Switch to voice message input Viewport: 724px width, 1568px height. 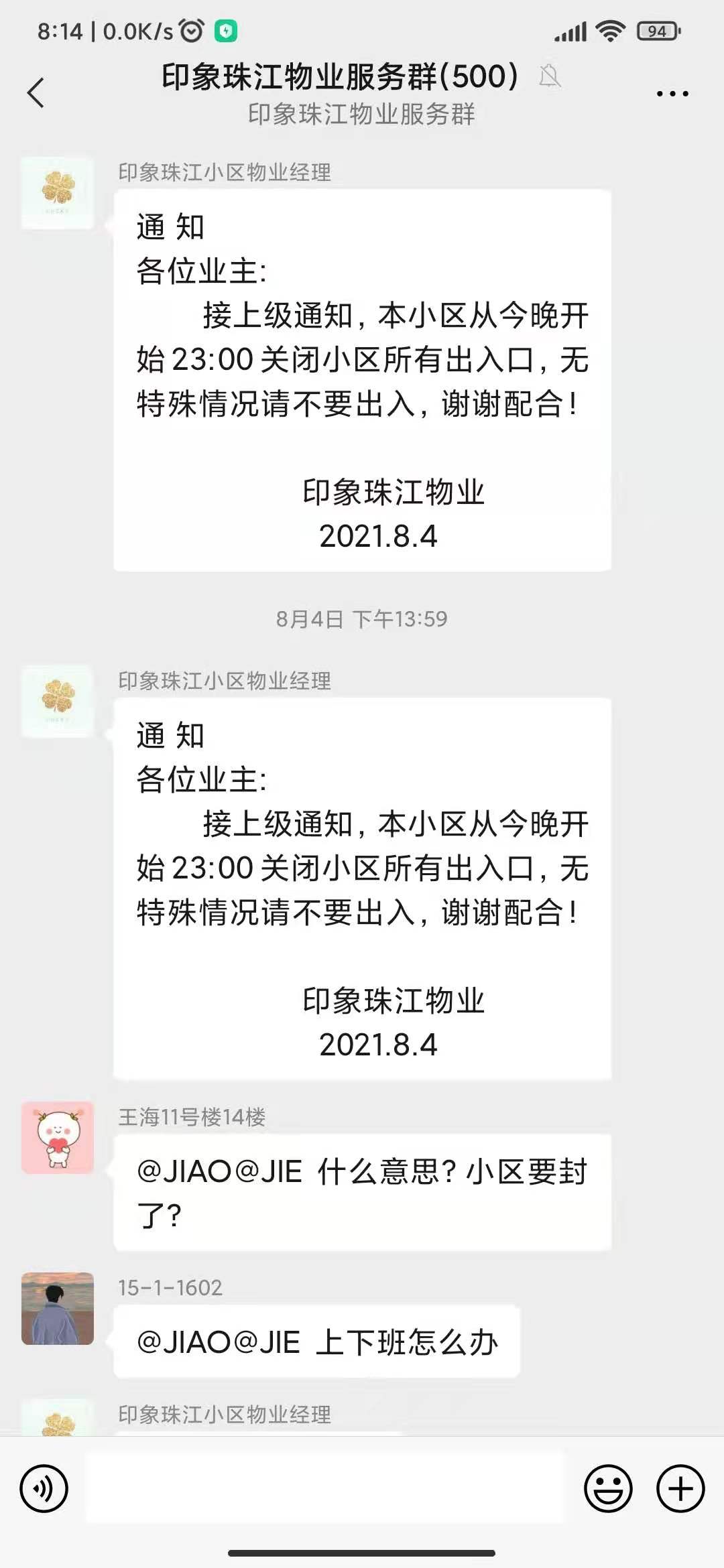44,1489
